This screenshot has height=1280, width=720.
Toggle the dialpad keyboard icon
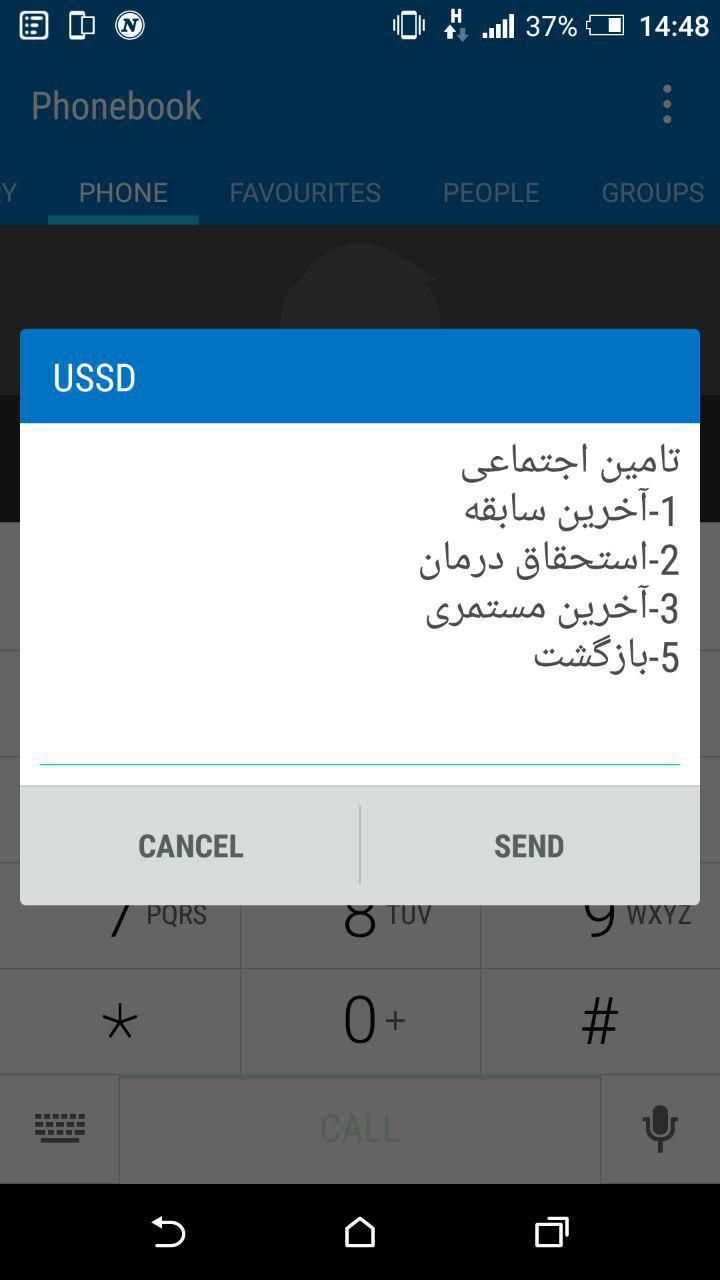click(x=60, y=1128)
